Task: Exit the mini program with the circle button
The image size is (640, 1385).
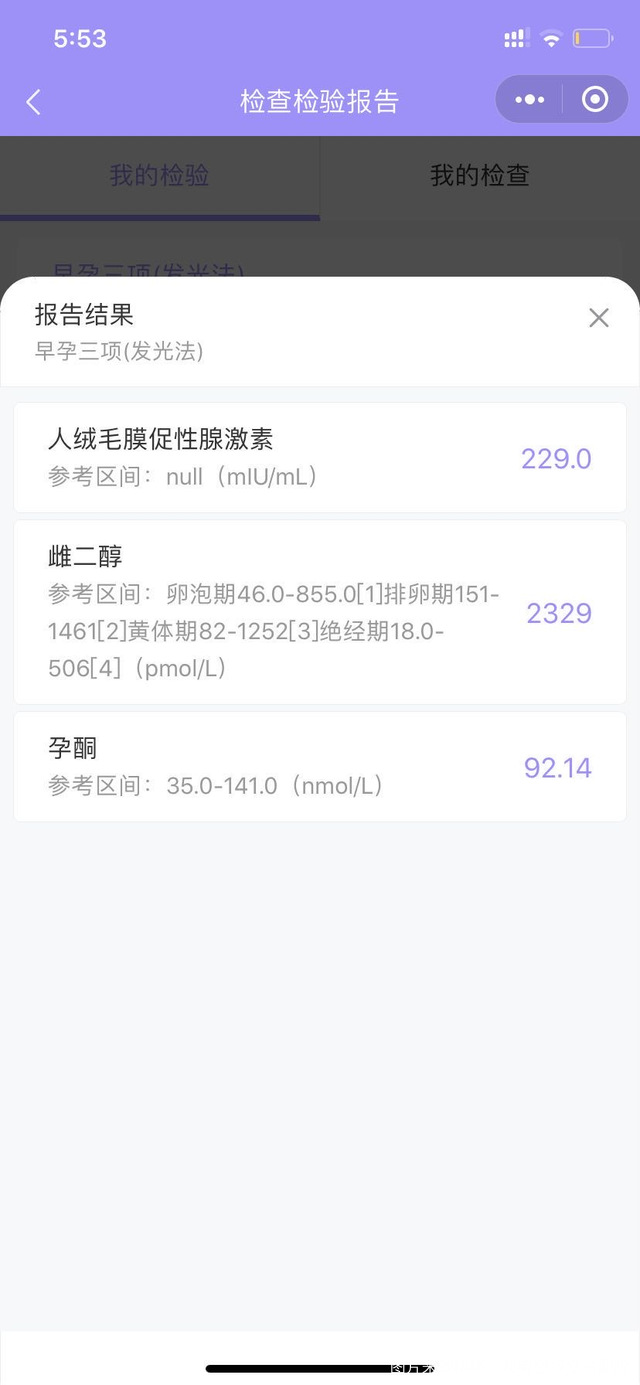Action: [595, 100]
